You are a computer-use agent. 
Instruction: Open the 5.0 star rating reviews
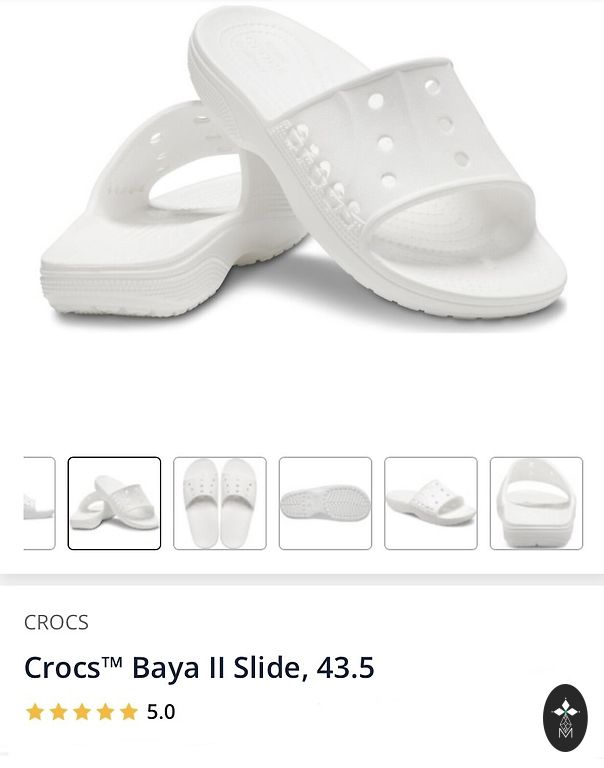click(100, 712)
